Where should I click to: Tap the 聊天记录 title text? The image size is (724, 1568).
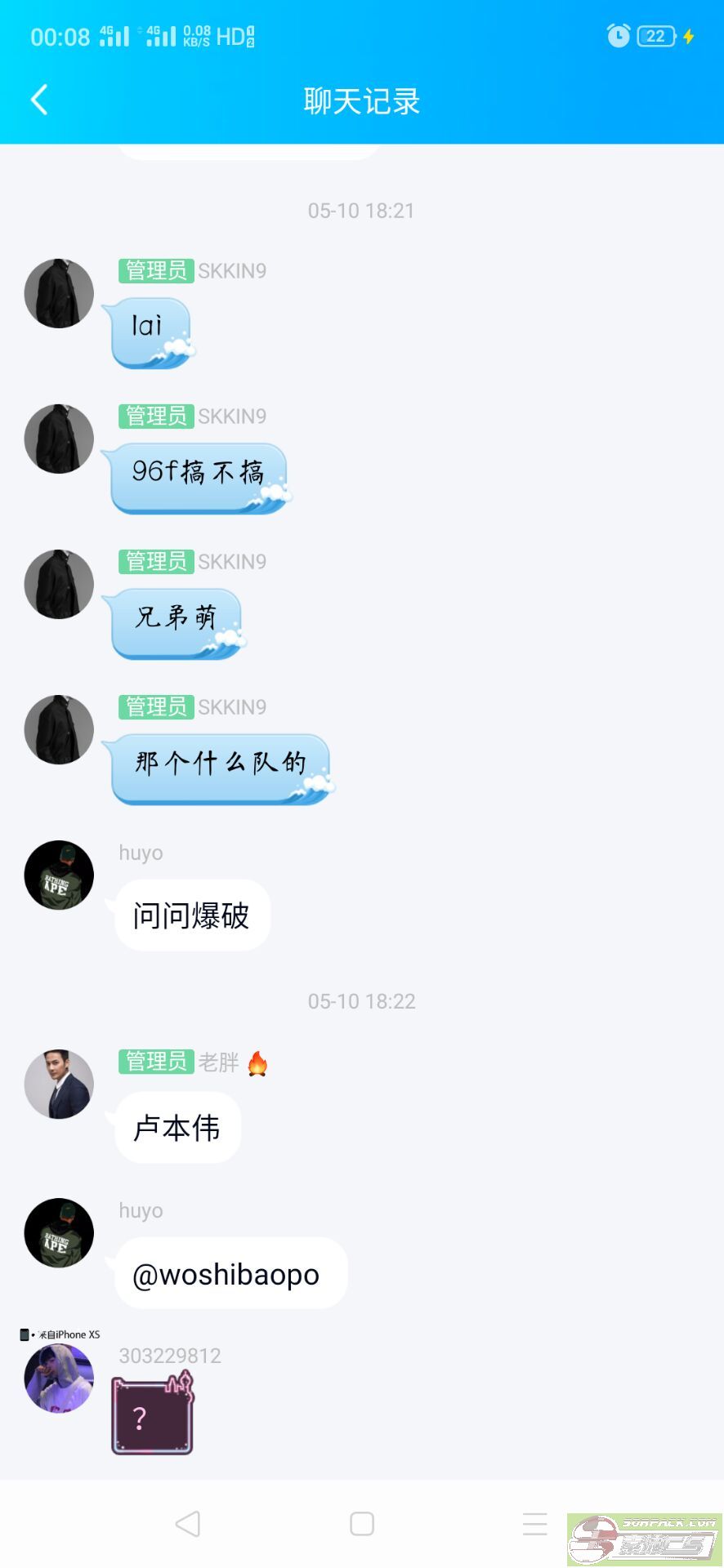[362, 100]
